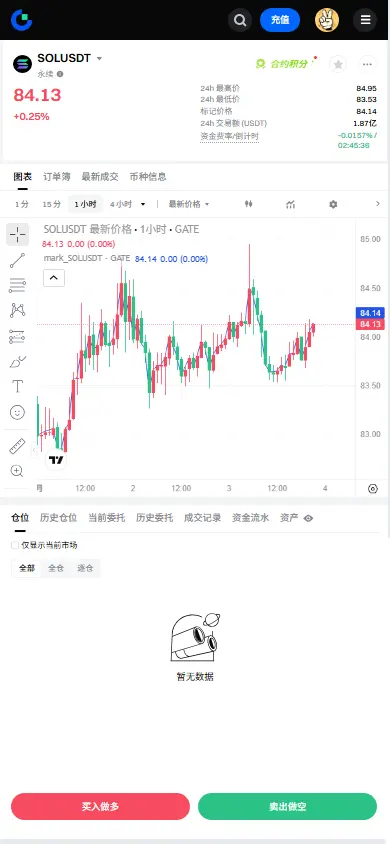Image resolution: width=390 pixels, height=844 pixels.
Task: Expand the SOLUSDT pair dropdown
Action: pos(99,59)
